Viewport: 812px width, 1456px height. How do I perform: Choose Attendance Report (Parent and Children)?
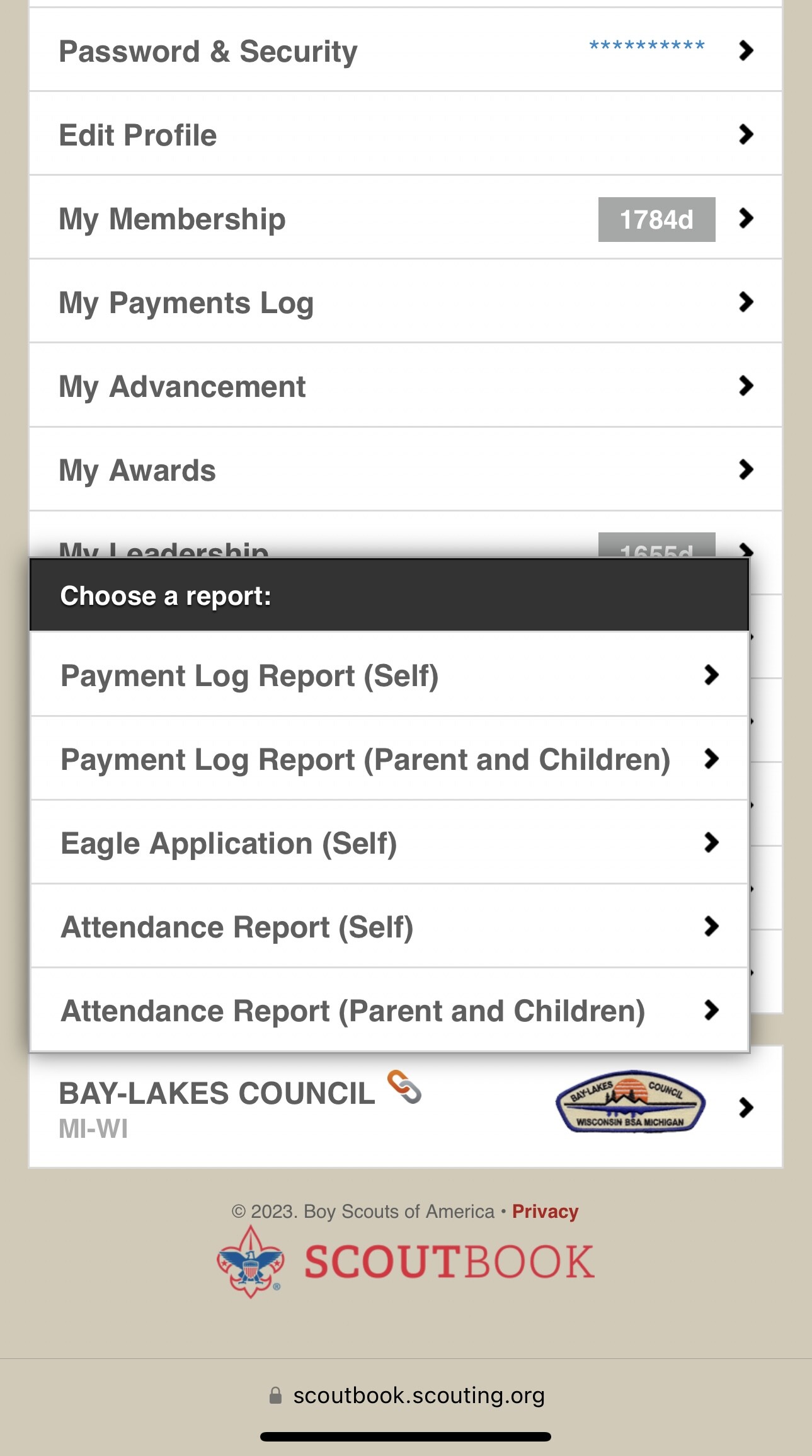pyautogui.click(x=389, y=1011)
